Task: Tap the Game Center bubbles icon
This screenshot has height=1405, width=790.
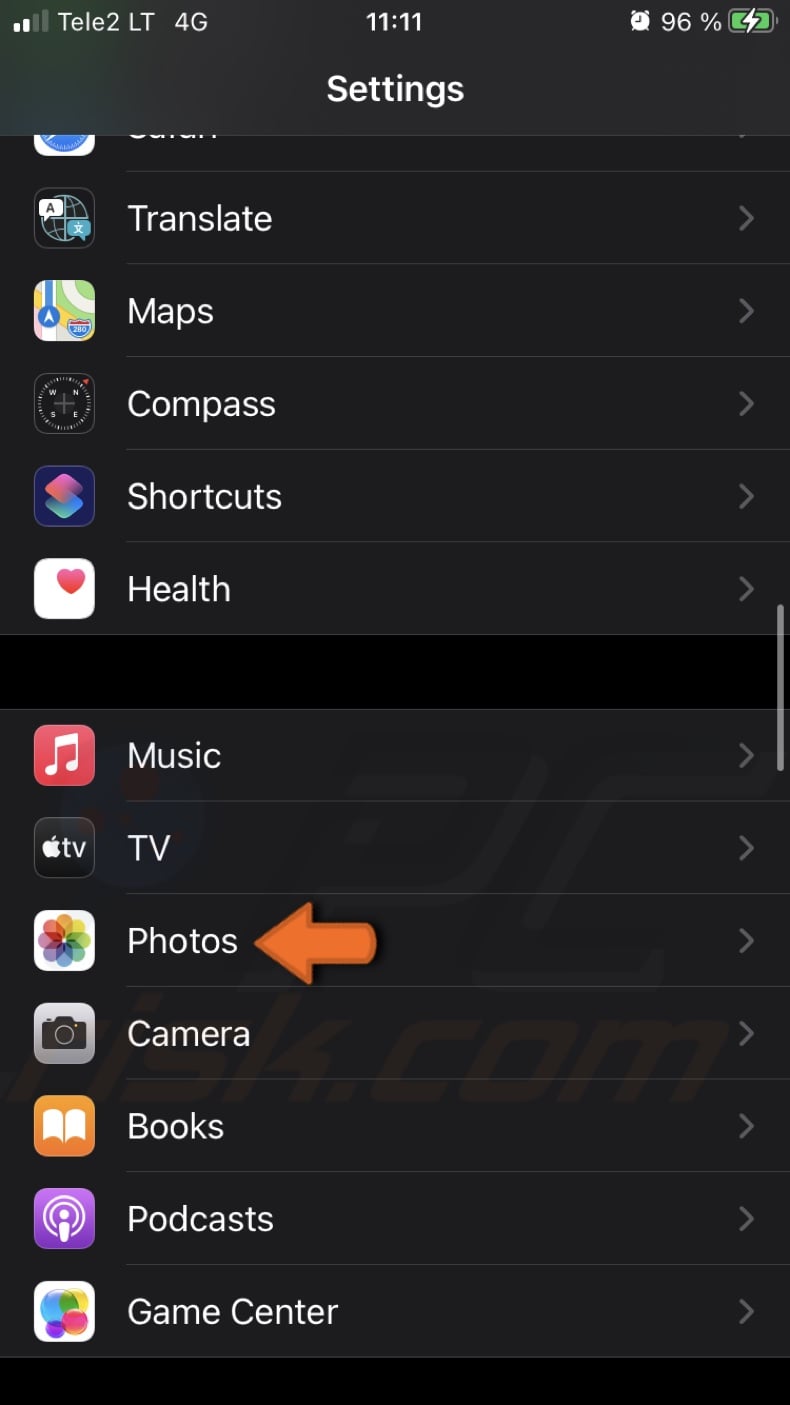Action: (x=64, y=1311)
